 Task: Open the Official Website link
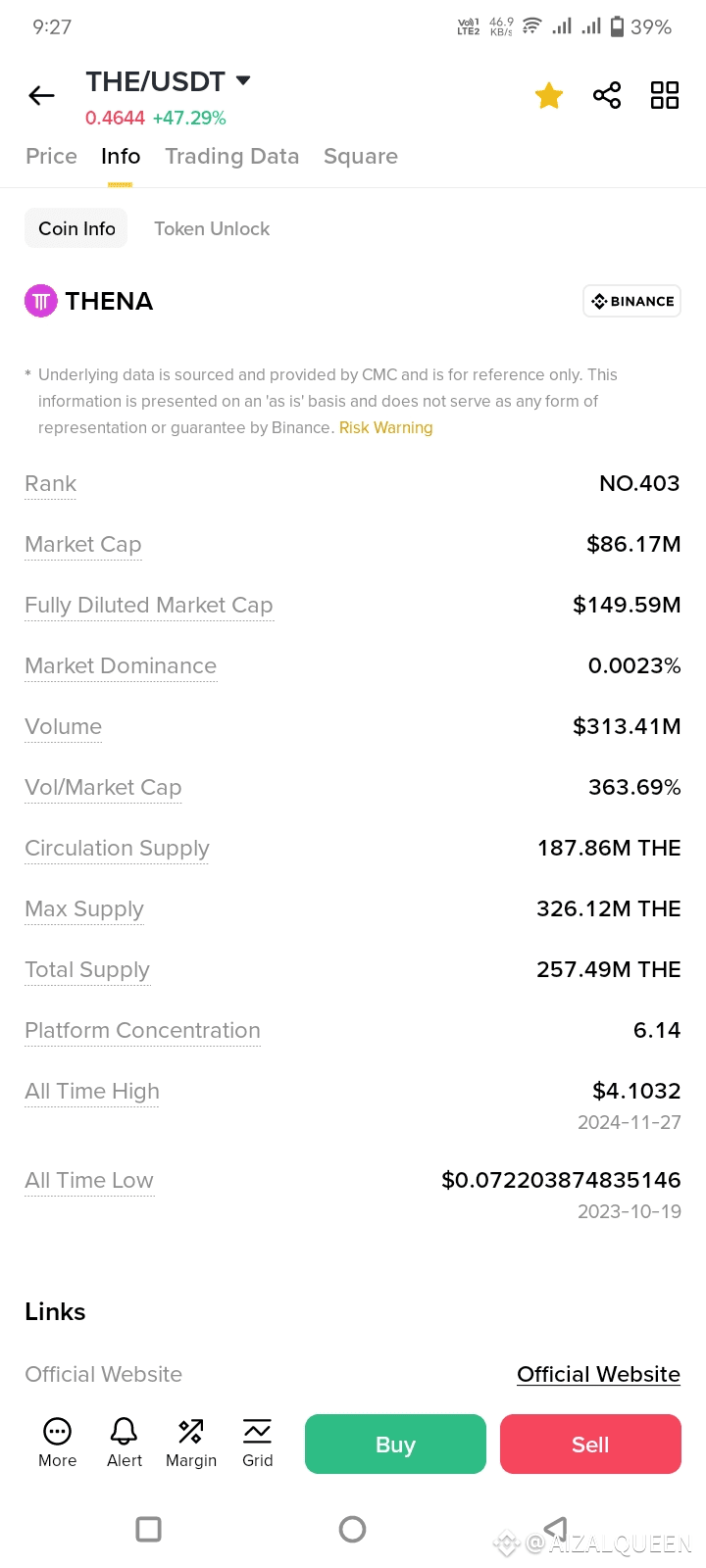click(598, 1374)
